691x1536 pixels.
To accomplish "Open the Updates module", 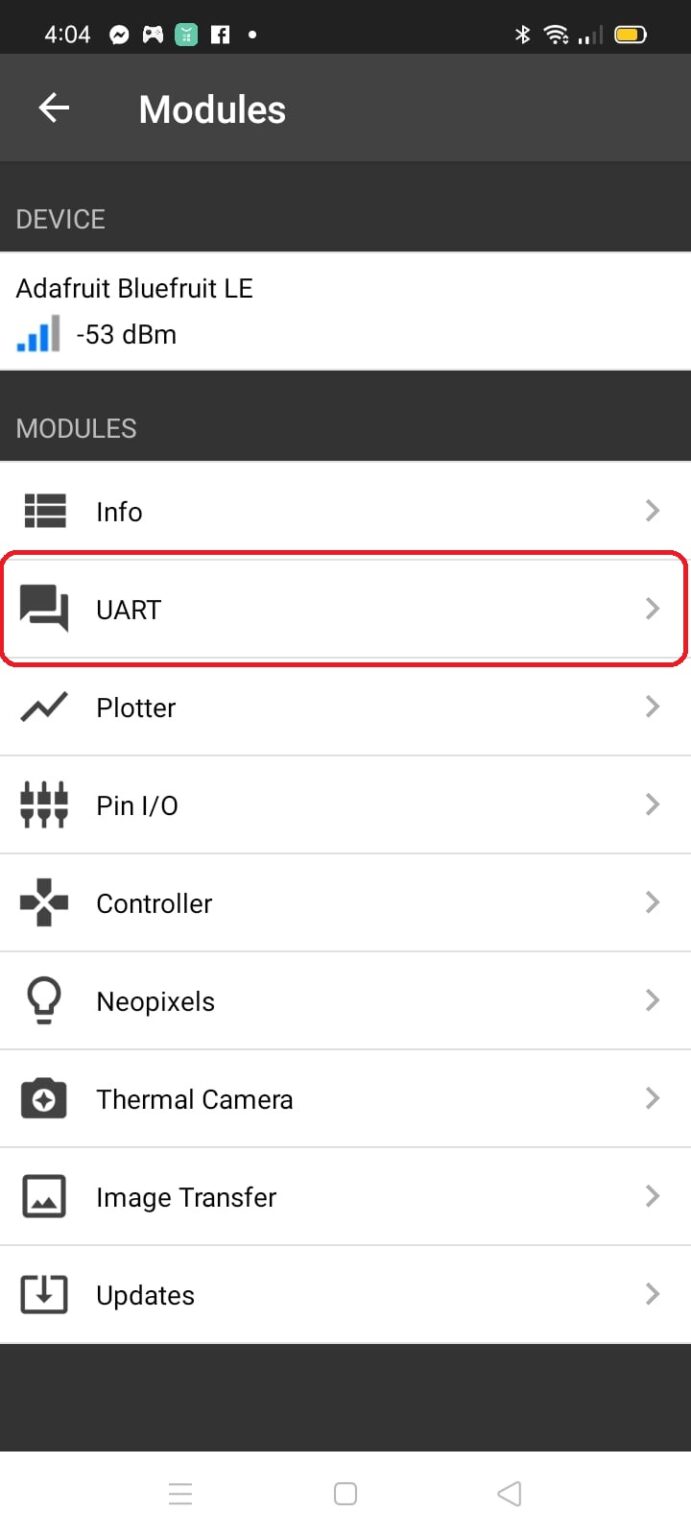I will point(345,1295).
